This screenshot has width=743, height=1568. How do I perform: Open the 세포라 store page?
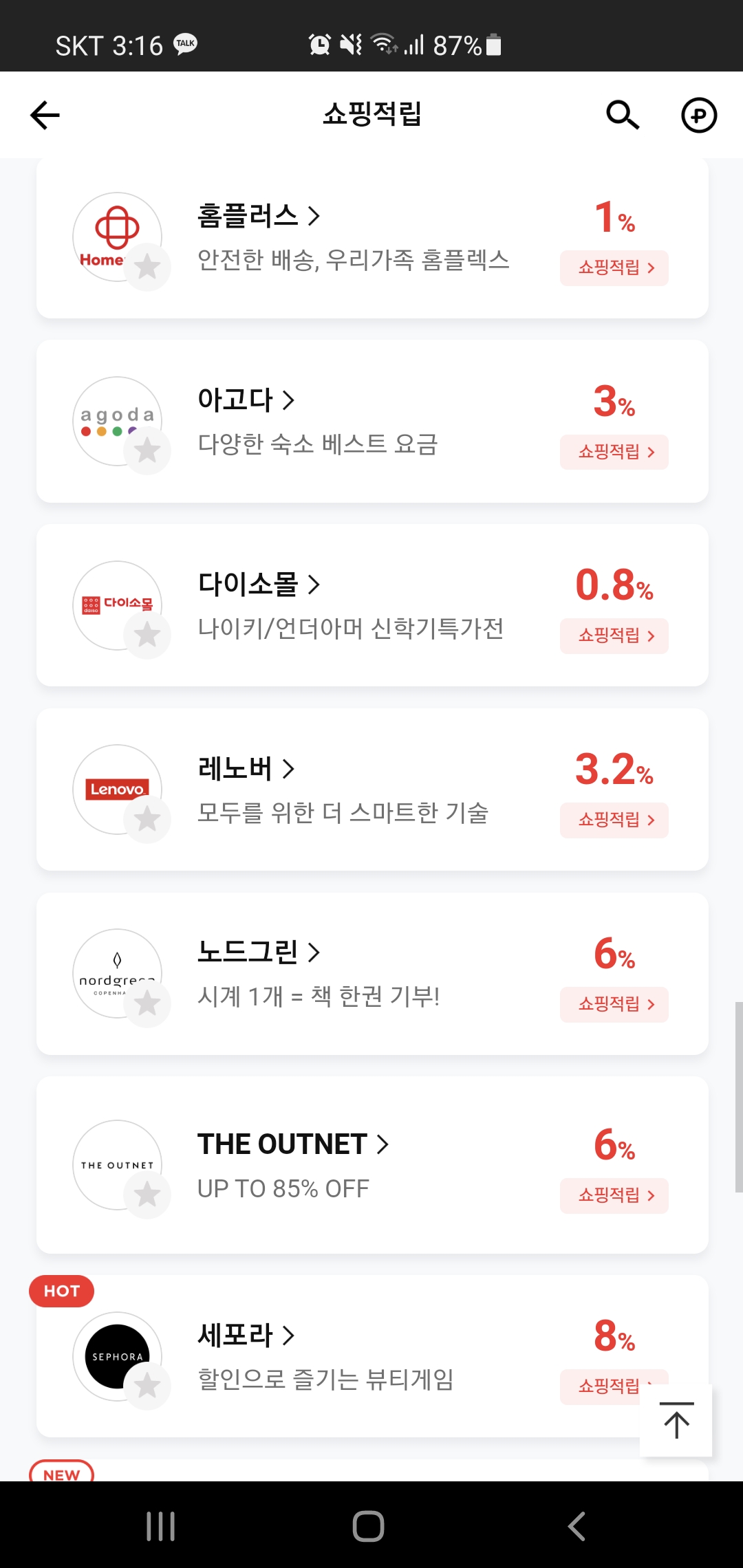(246, 1336)
